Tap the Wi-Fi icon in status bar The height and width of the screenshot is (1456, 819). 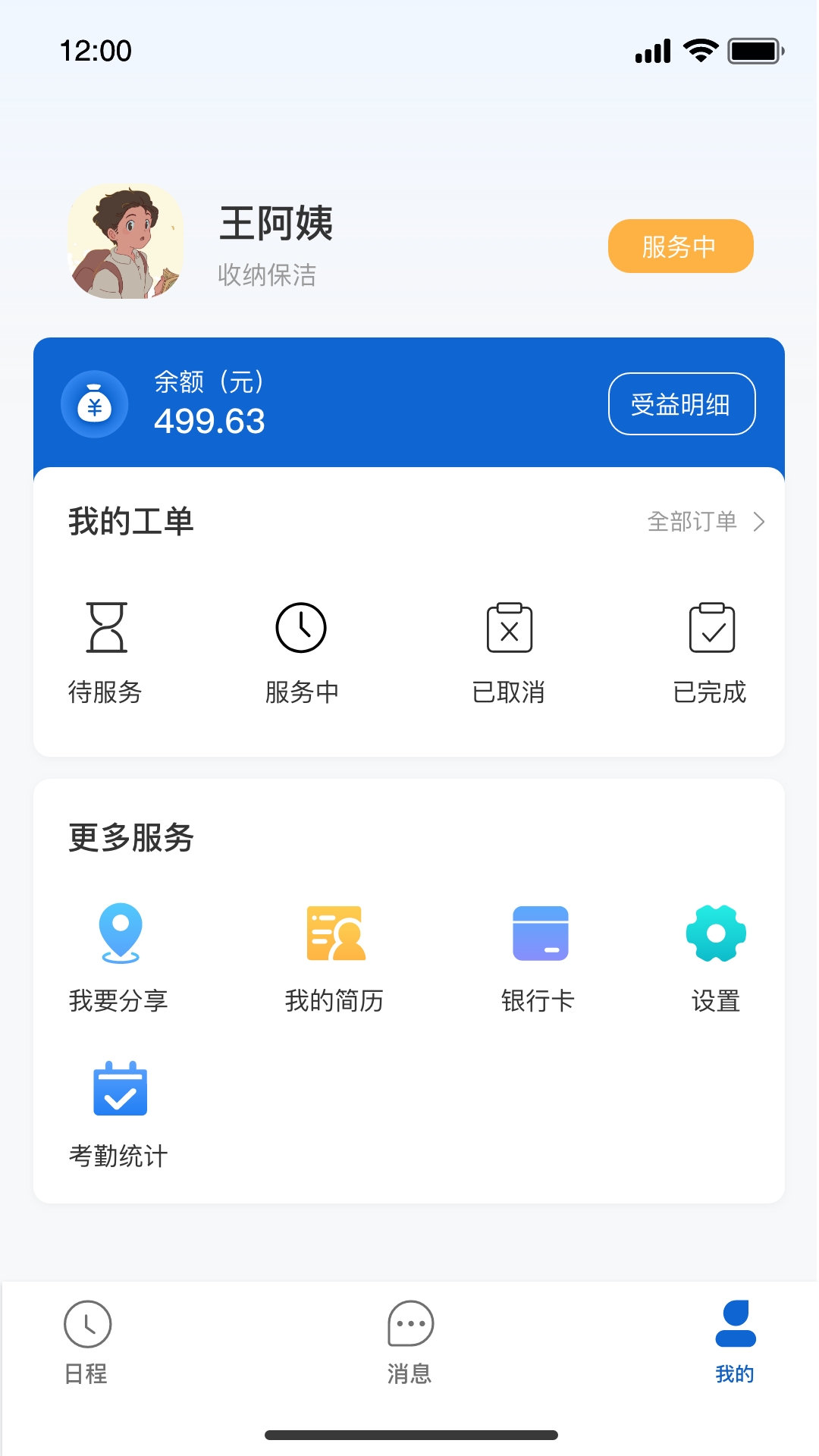700,48
